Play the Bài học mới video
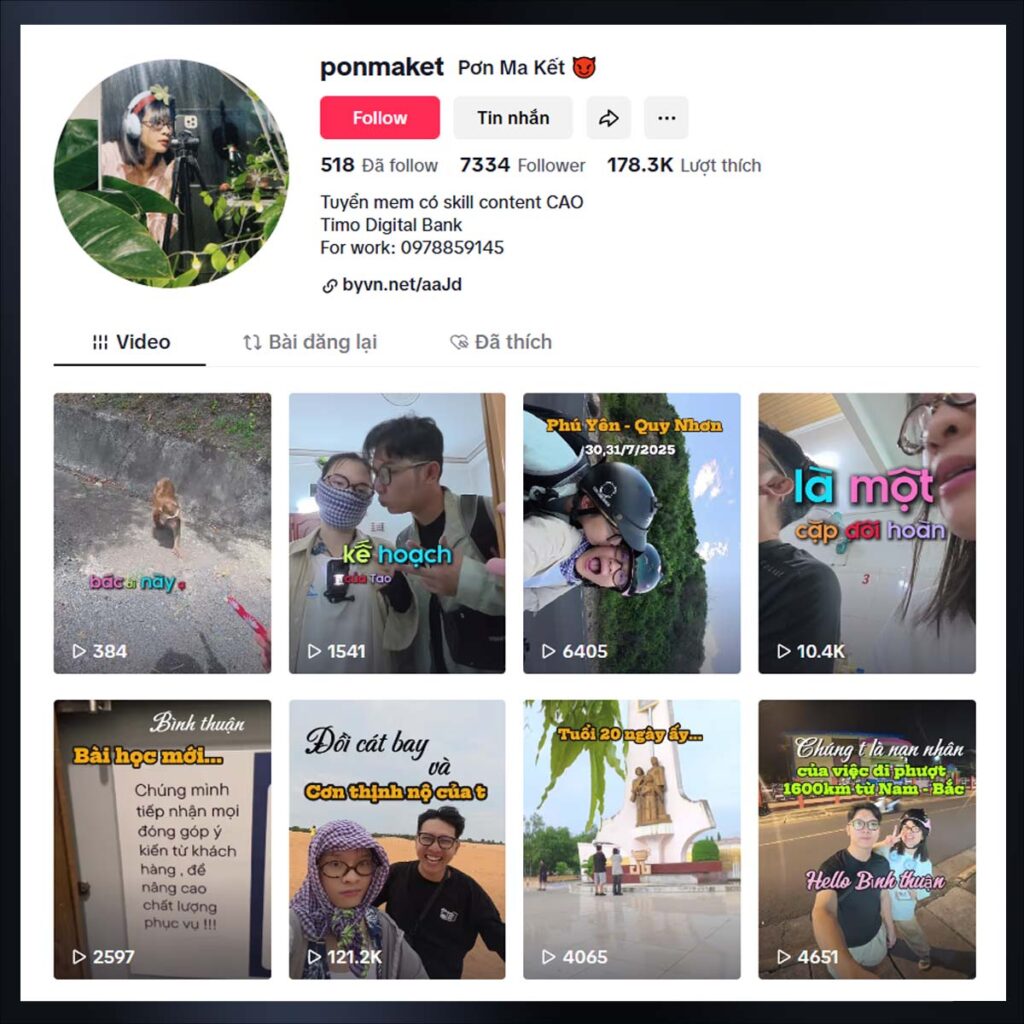The height and width of the screenshot is (1024, 1024). coord(162,838)
